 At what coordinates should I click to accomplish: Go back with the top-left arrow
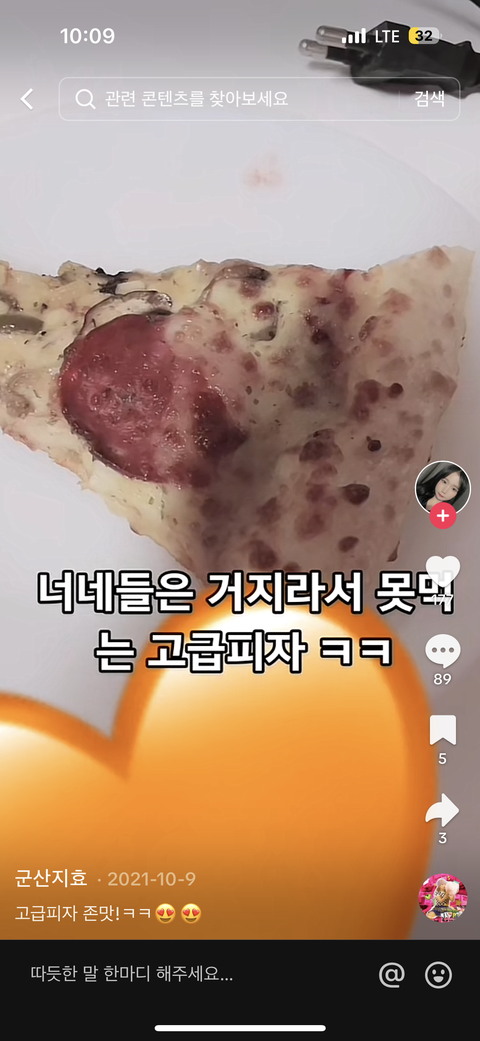coord(27,99)
